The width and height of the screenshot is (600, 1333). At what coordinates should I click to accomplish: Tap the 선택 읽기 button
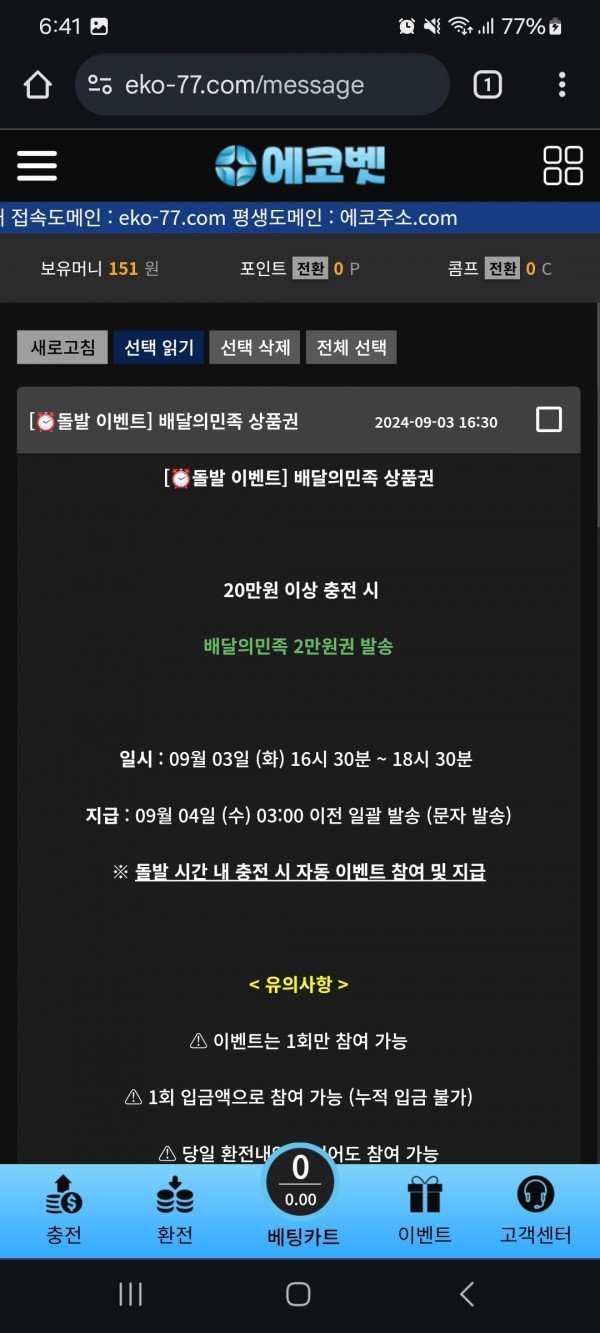158,348
